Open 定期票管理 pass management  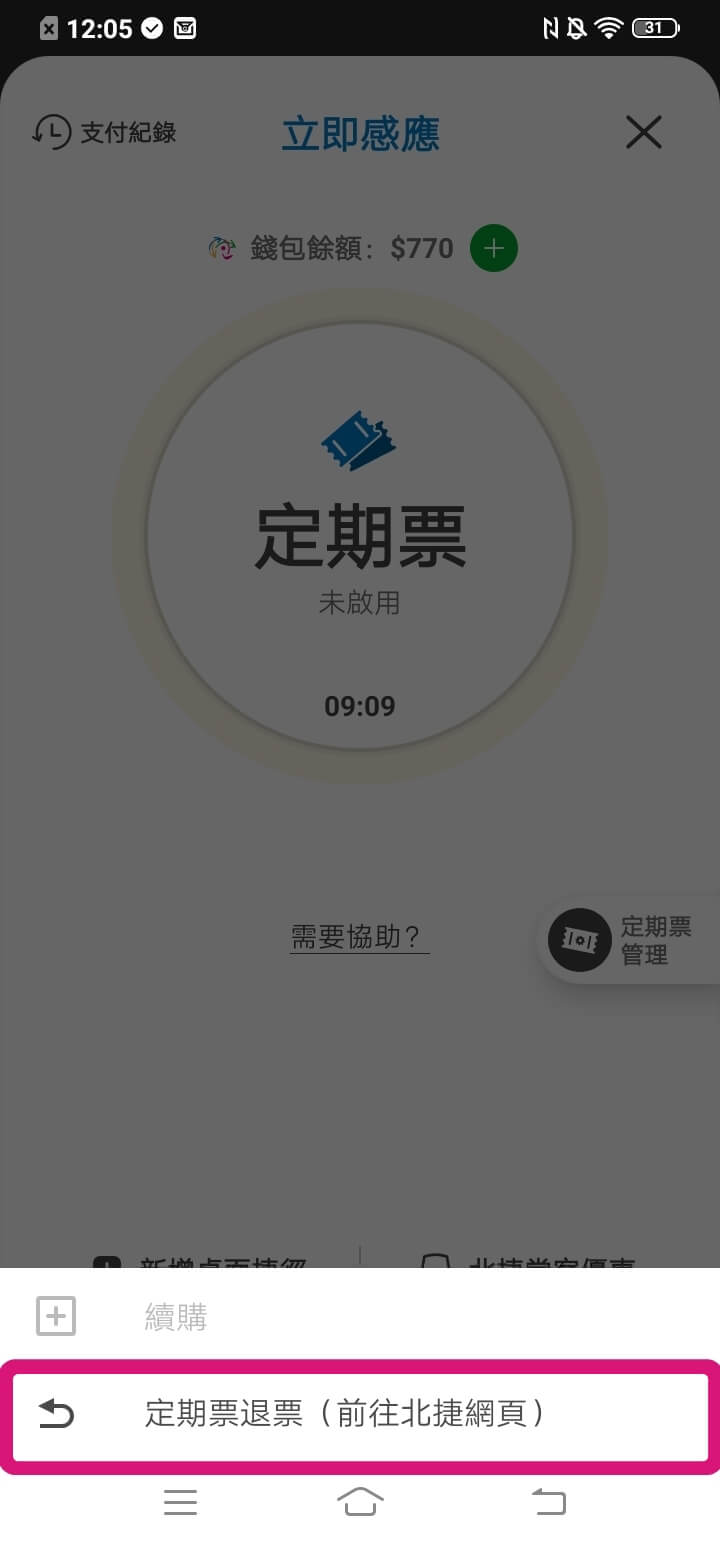coord(625,940)
